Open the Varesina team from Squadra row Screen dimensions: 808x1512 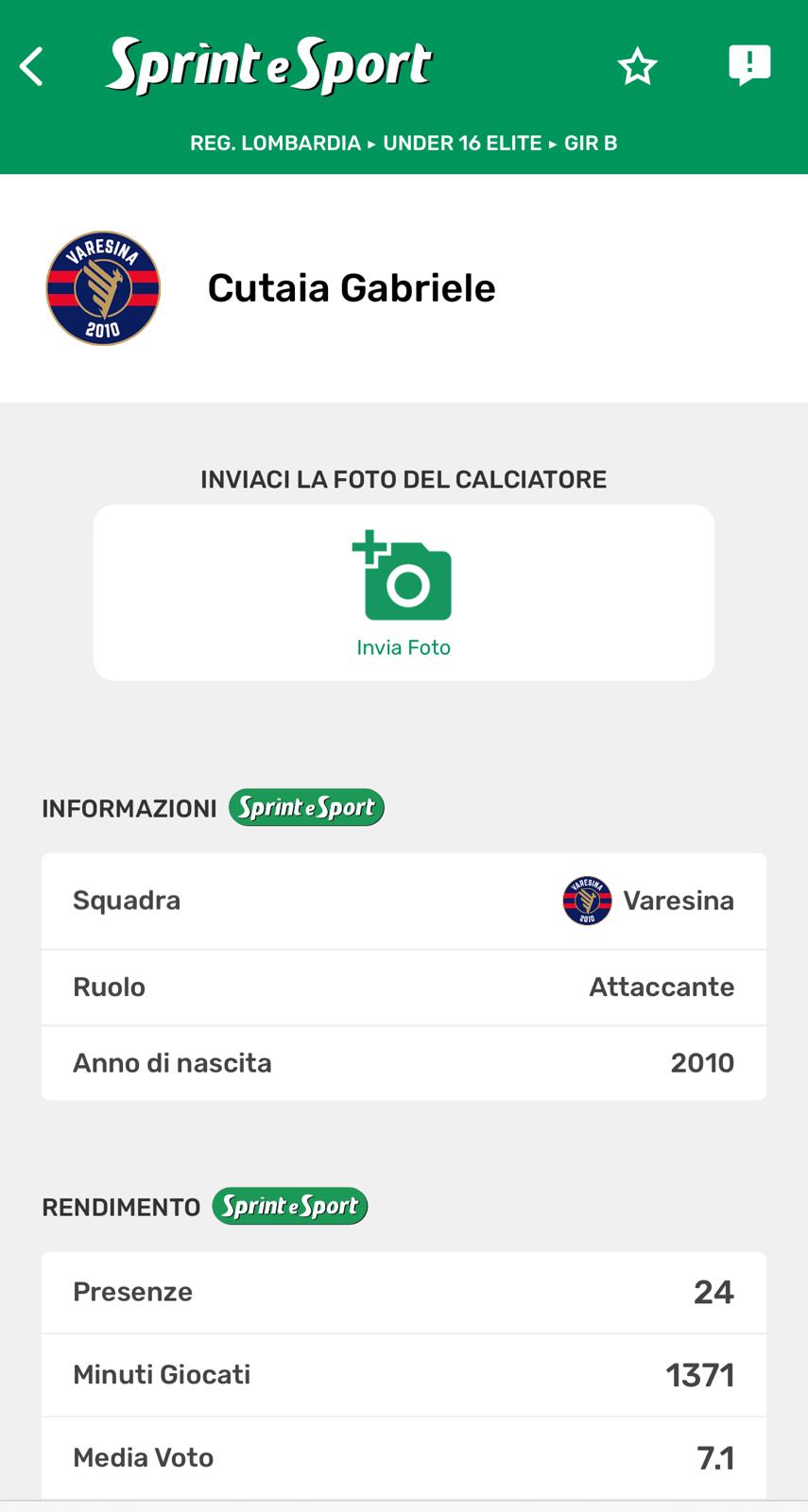point(649,901)
